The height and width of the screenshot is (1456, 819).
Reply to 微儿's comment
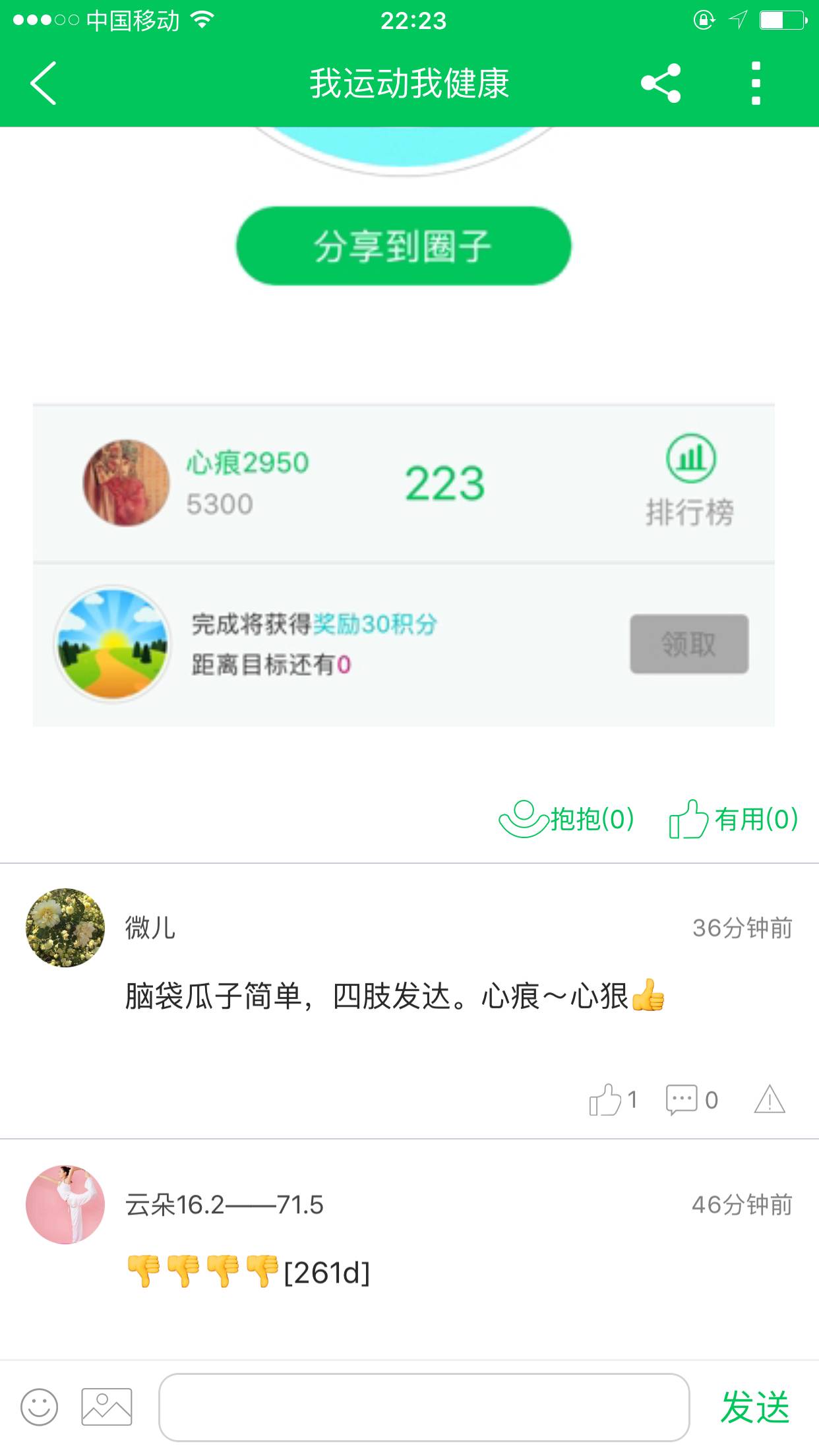(x=691, y=1099)
